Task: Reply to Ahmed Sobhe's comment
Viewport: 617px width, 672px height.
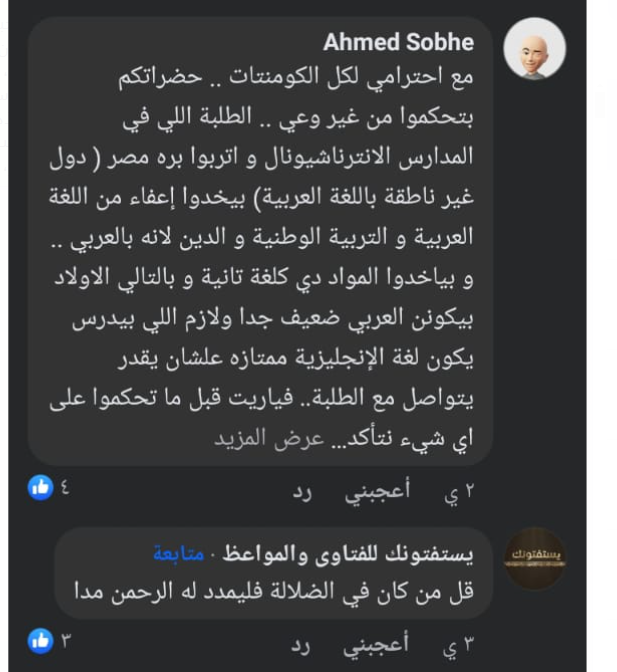Action: [x=303, y=493]
